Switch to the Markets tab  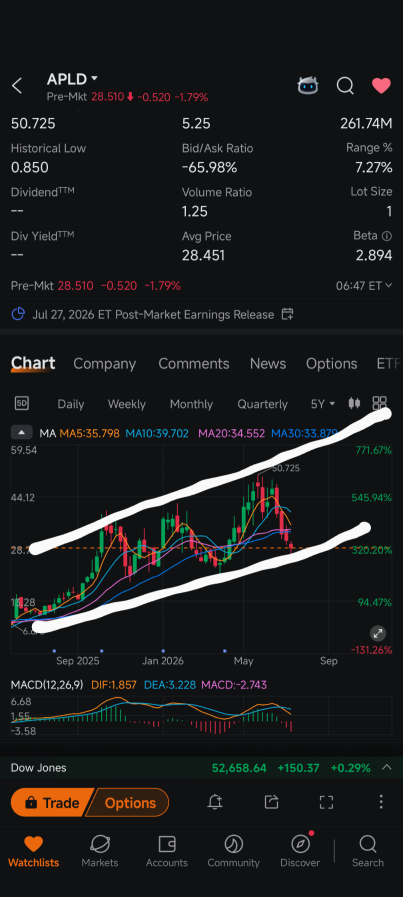tap(100, 851)
